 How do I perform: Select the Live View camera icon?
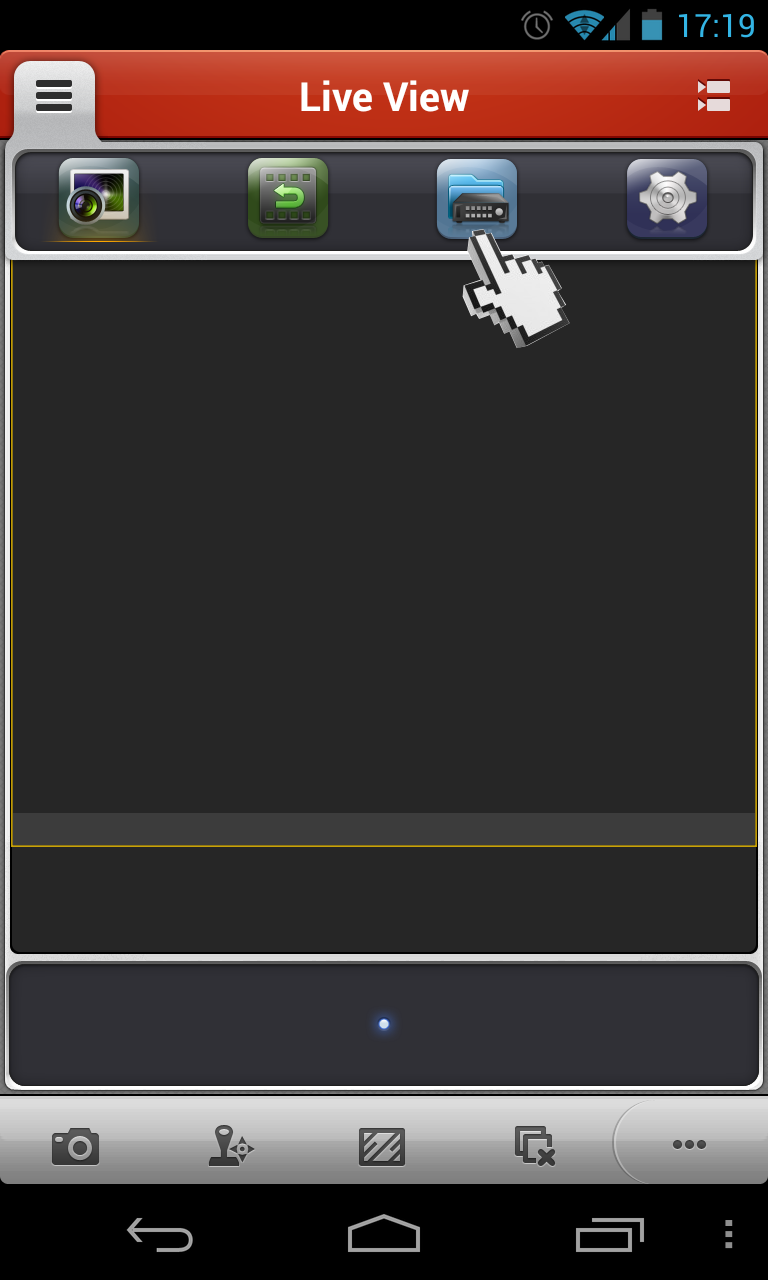[x=98, y=198]
